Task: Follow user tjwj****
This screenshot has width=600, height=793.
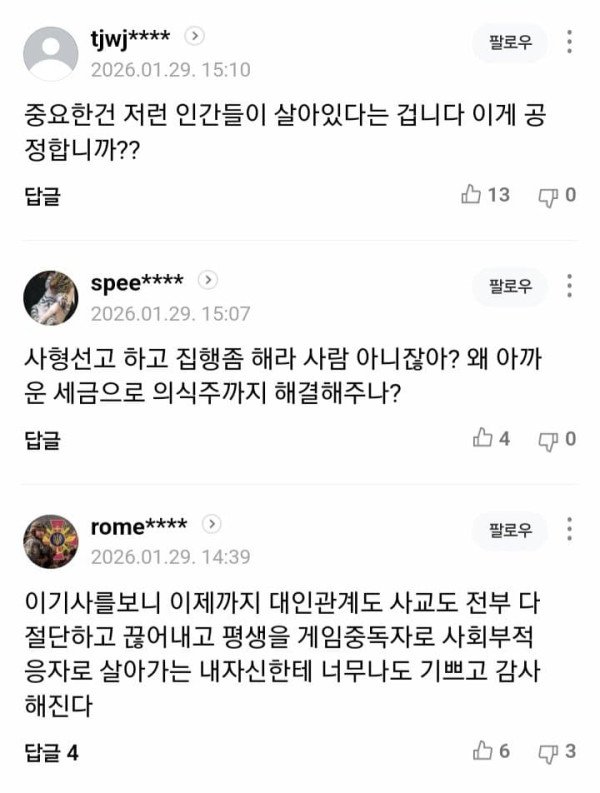Action: (x=510, y=42)
